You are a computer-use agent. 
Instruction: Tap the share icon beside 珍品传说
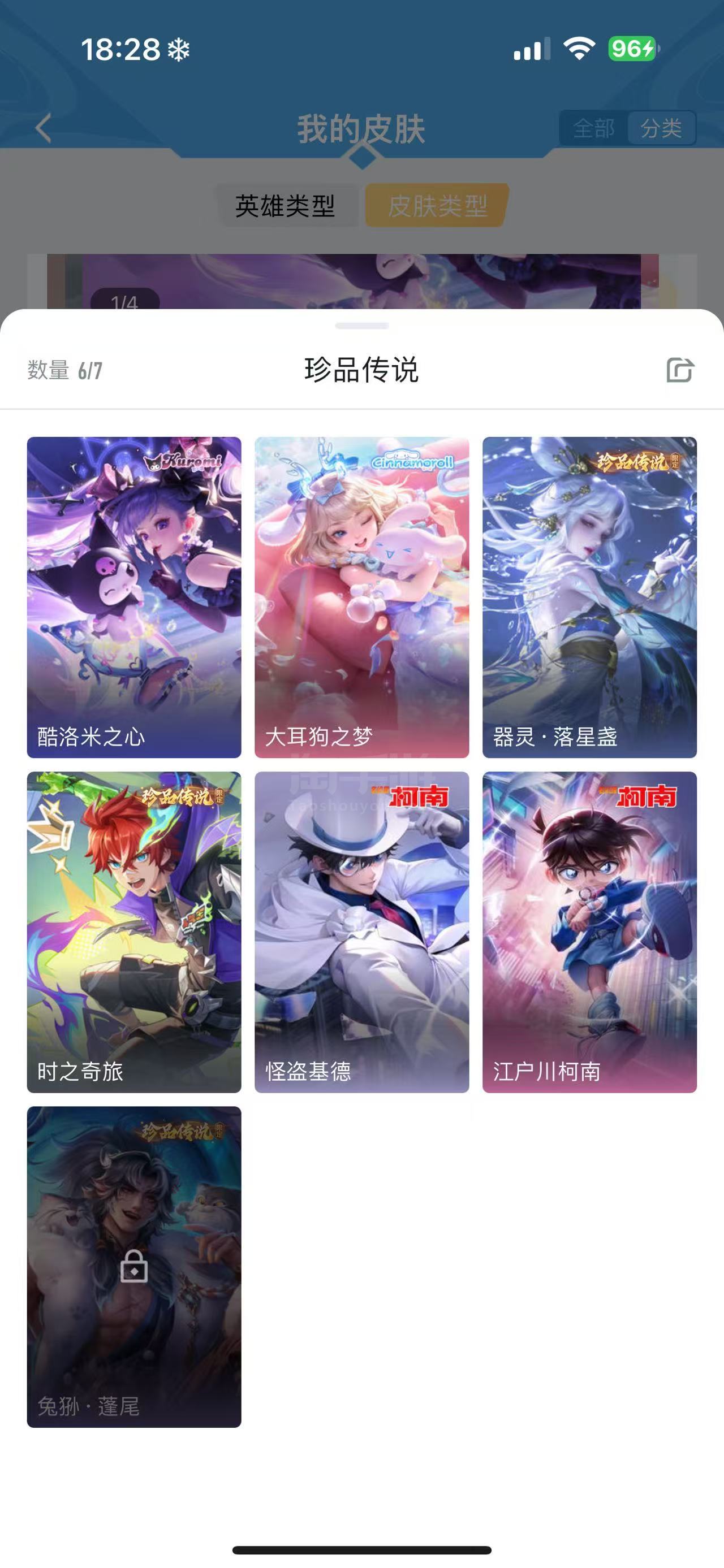pos(679,370)
